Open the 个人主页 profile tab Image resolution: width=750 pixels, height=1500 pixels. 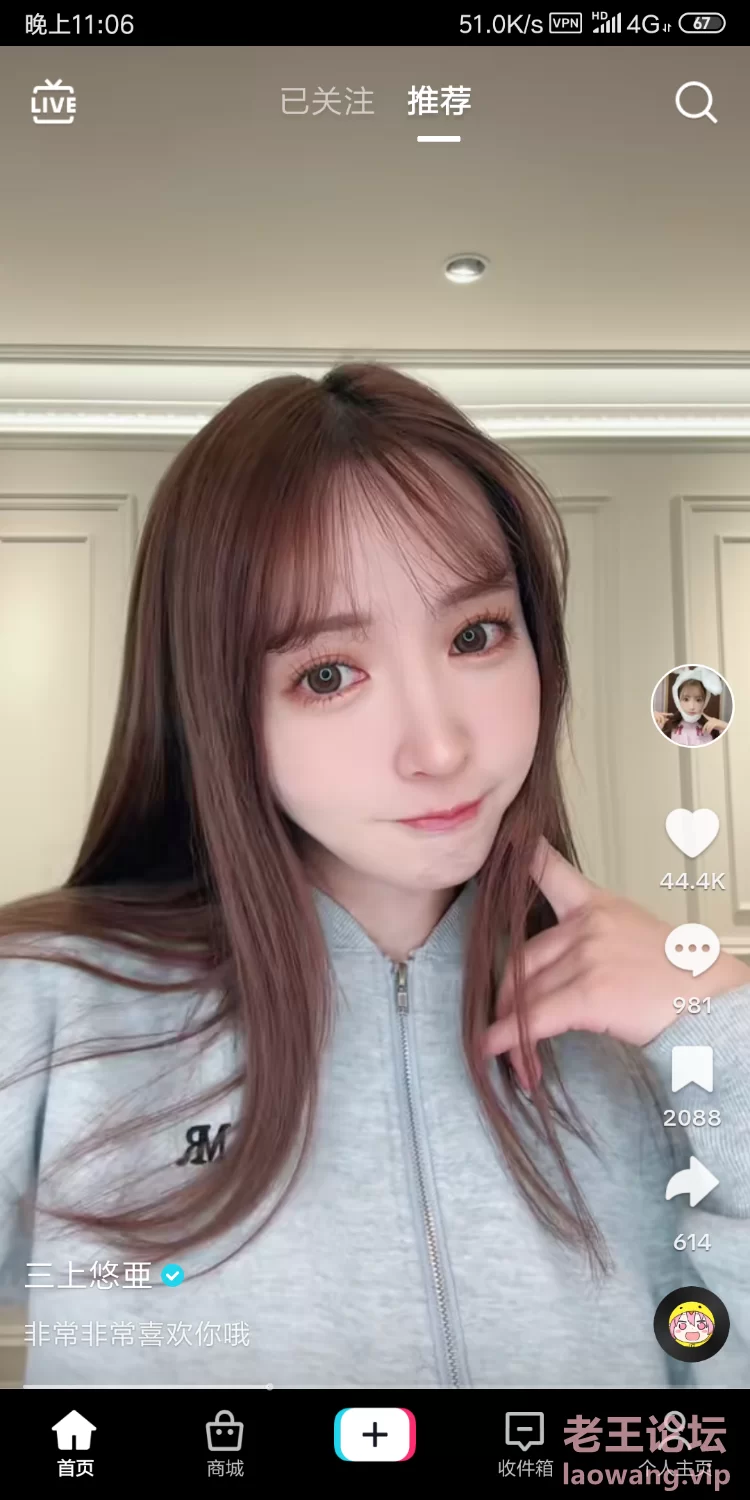[675, 1444]
